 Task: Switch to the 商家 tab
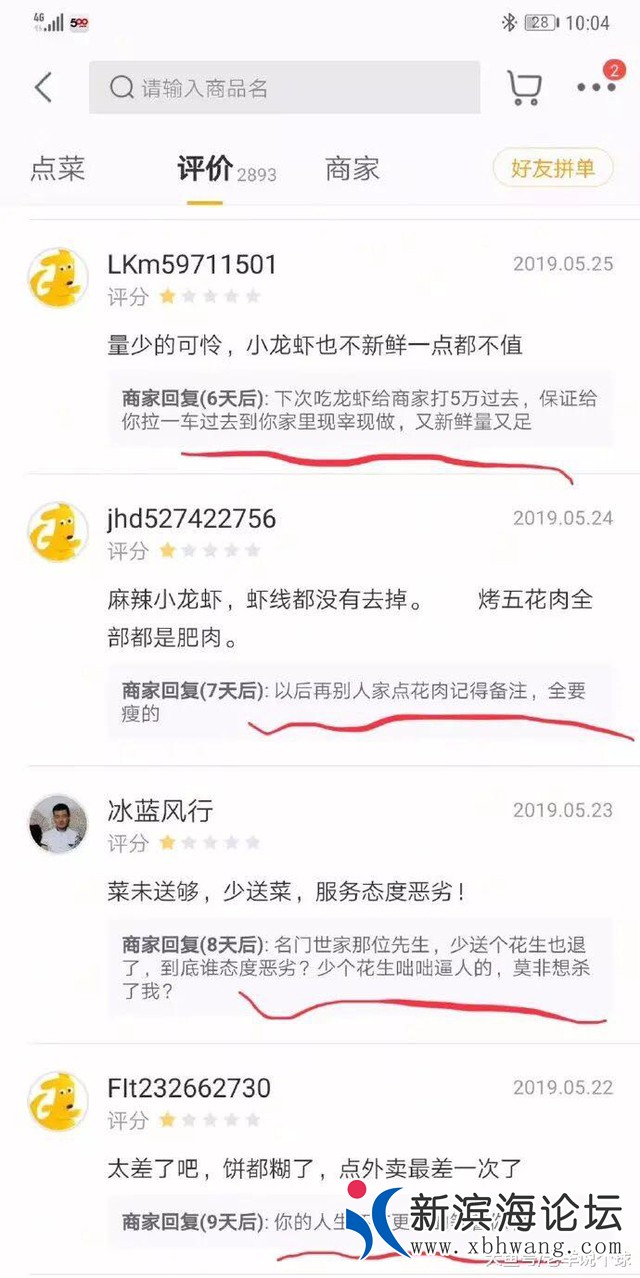pyautogui.click(x=352, y=168)
